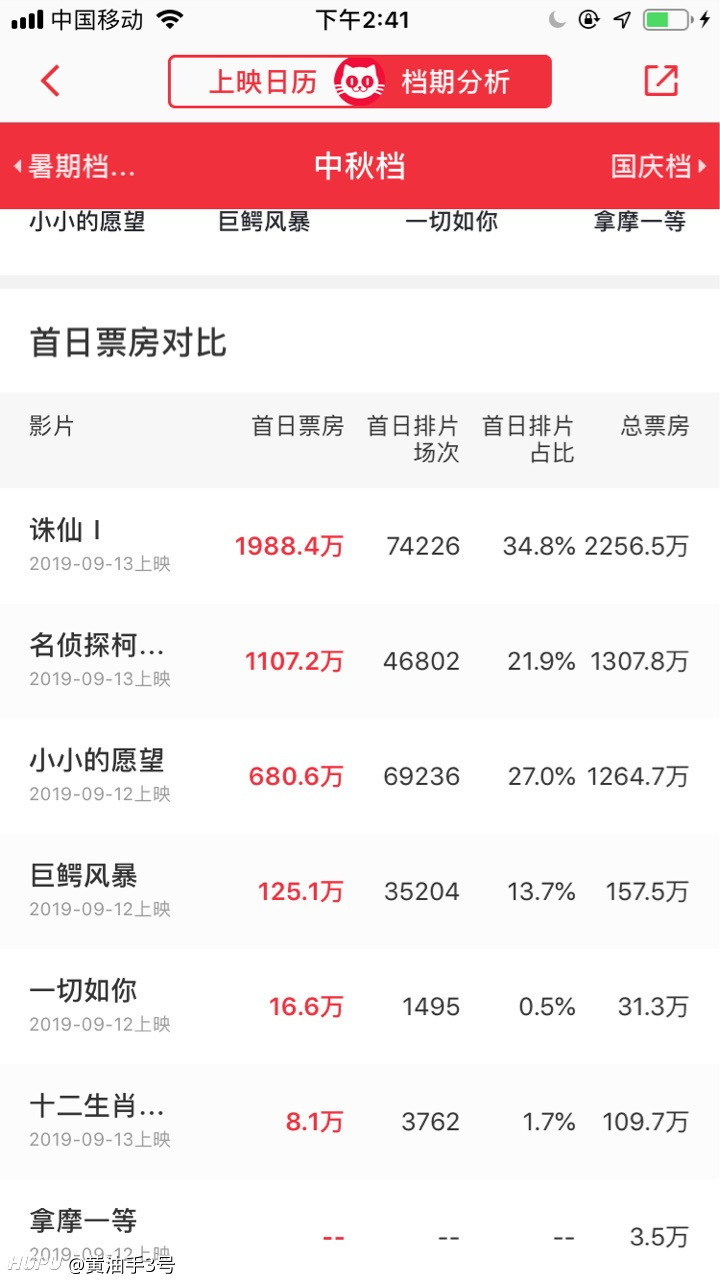Go back using the red arrow
The image size is (720, 1280).
pyautogui.click(x=51, y=81)
